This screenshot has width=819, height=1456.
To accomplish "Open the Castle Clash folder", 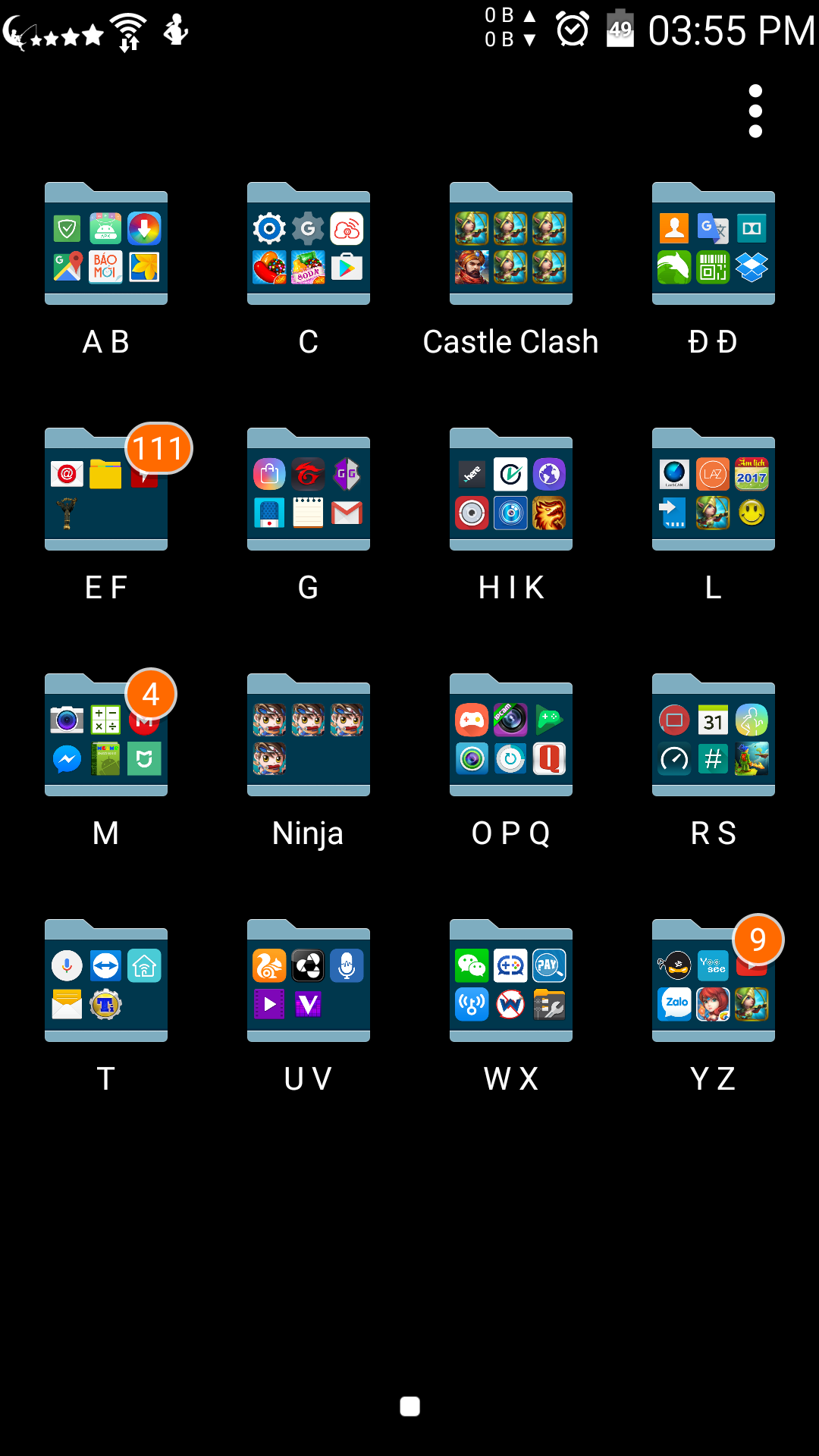I will pos(511,245).
